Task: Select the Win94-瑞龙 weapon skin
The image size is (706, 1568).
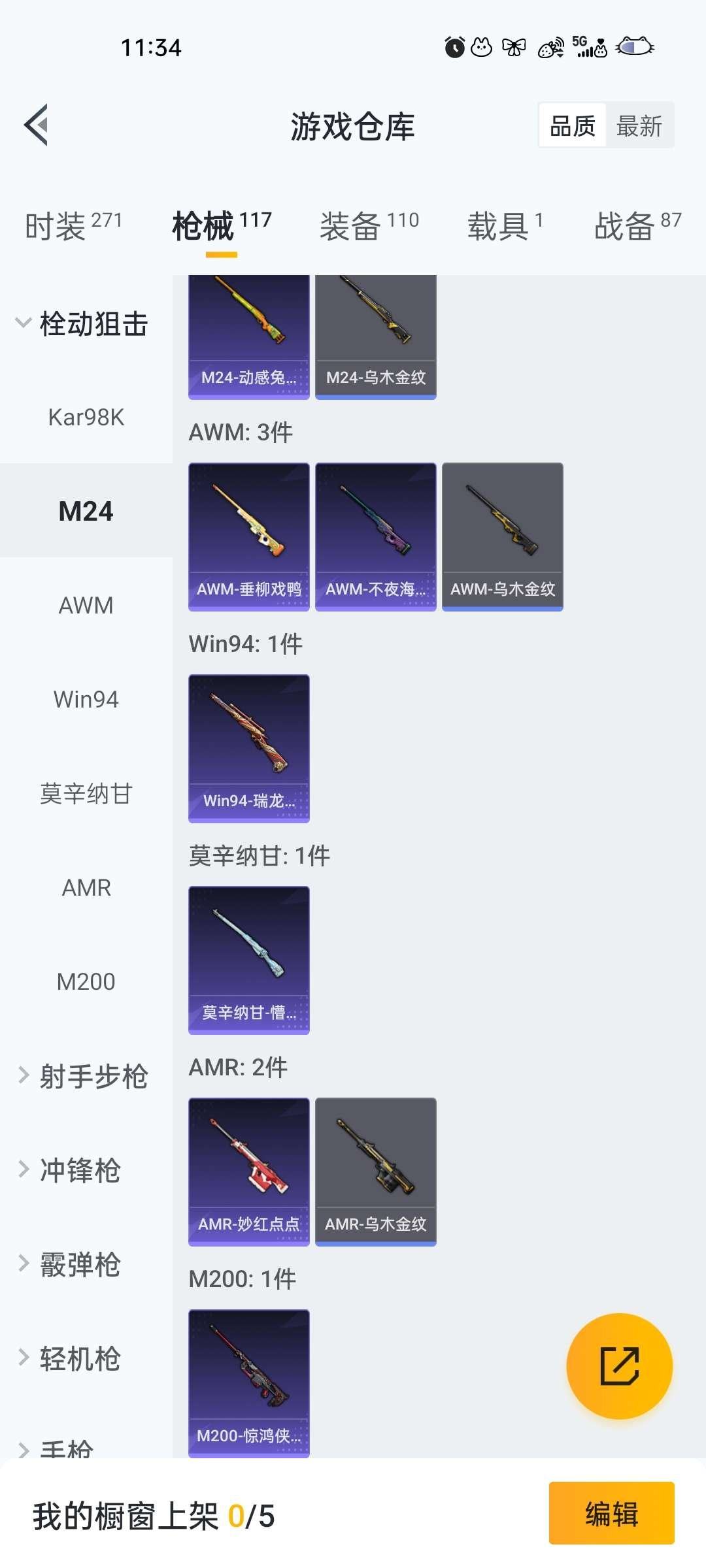Action: pyautogui.click(x=248, y=748)
